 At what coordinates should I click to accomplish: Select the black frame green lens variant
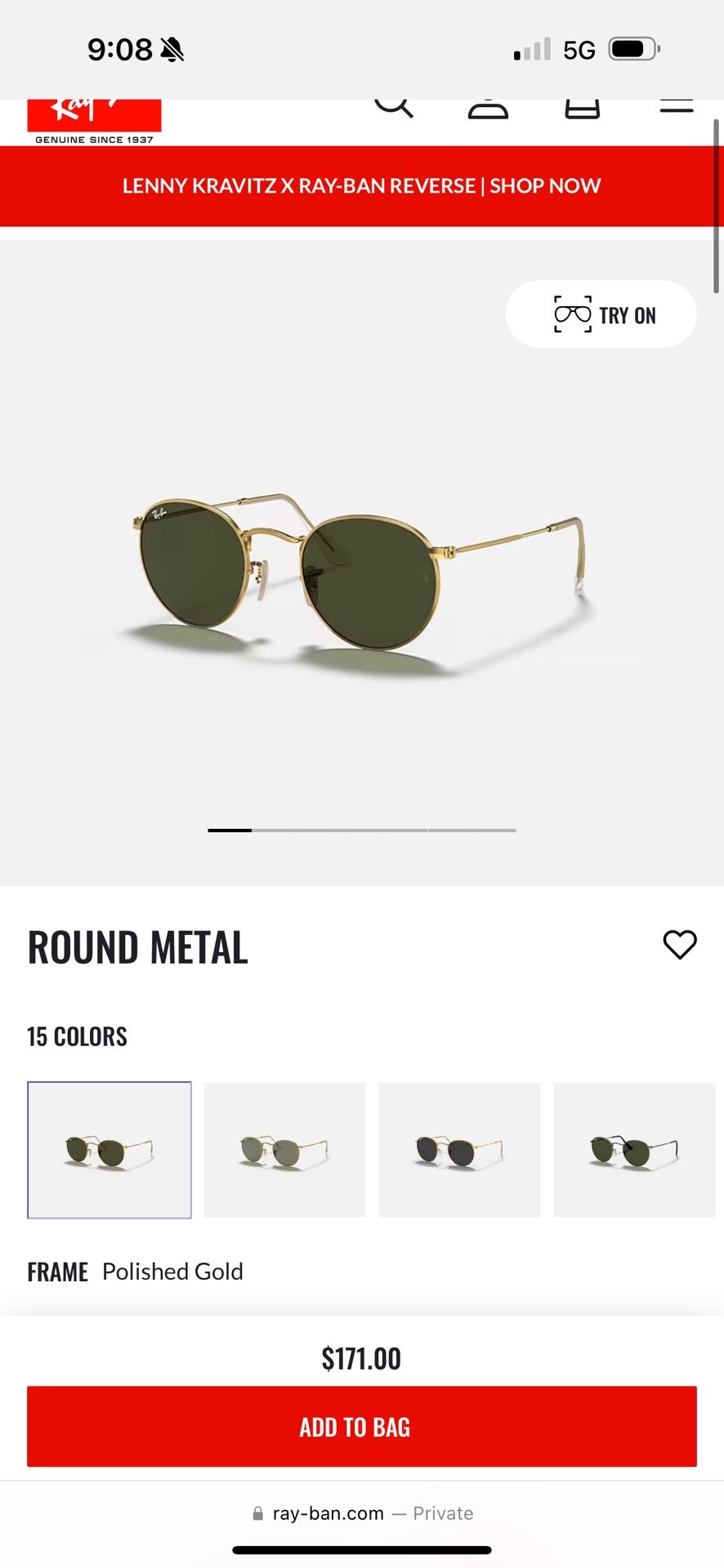[633, 1150]
